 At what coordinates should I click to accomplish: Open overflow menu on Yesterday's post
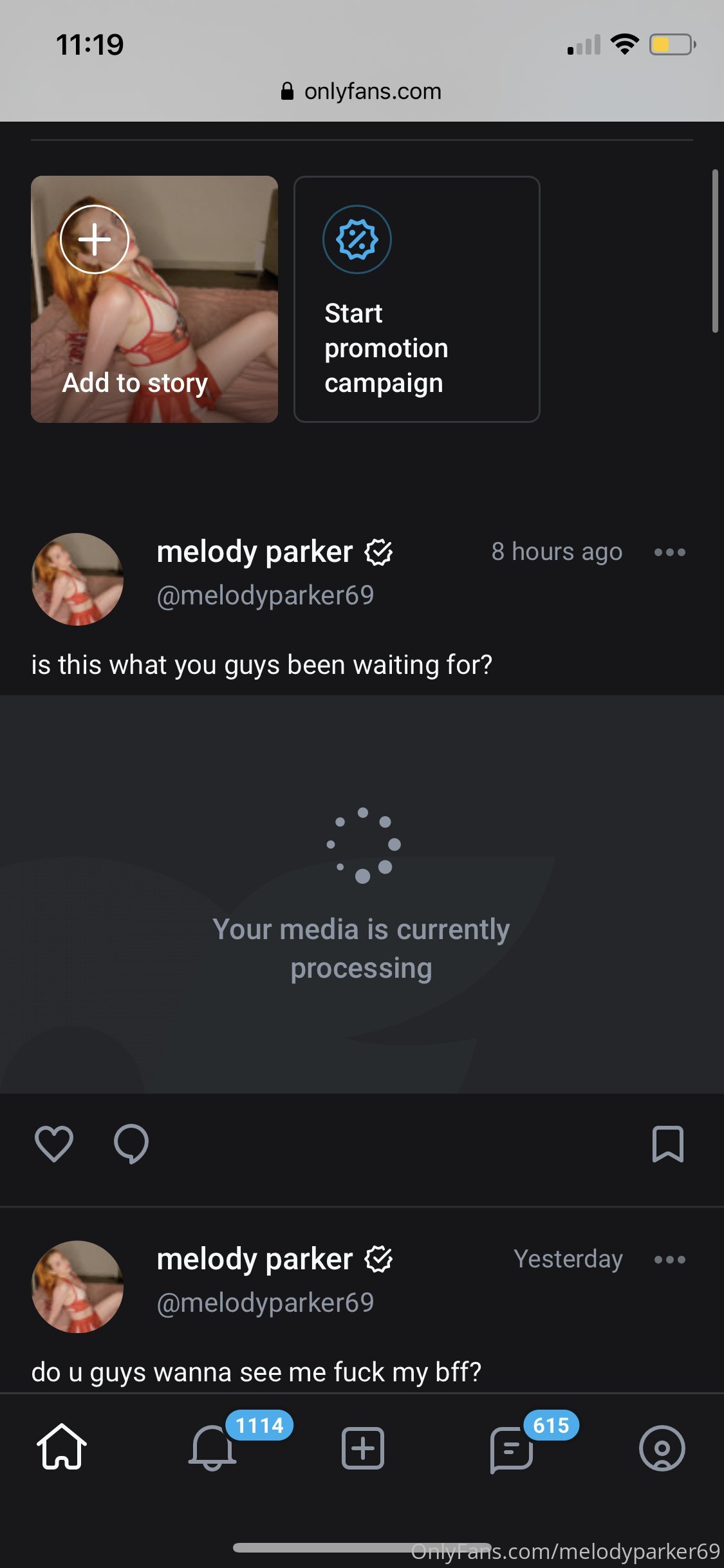click(669, 1260)
